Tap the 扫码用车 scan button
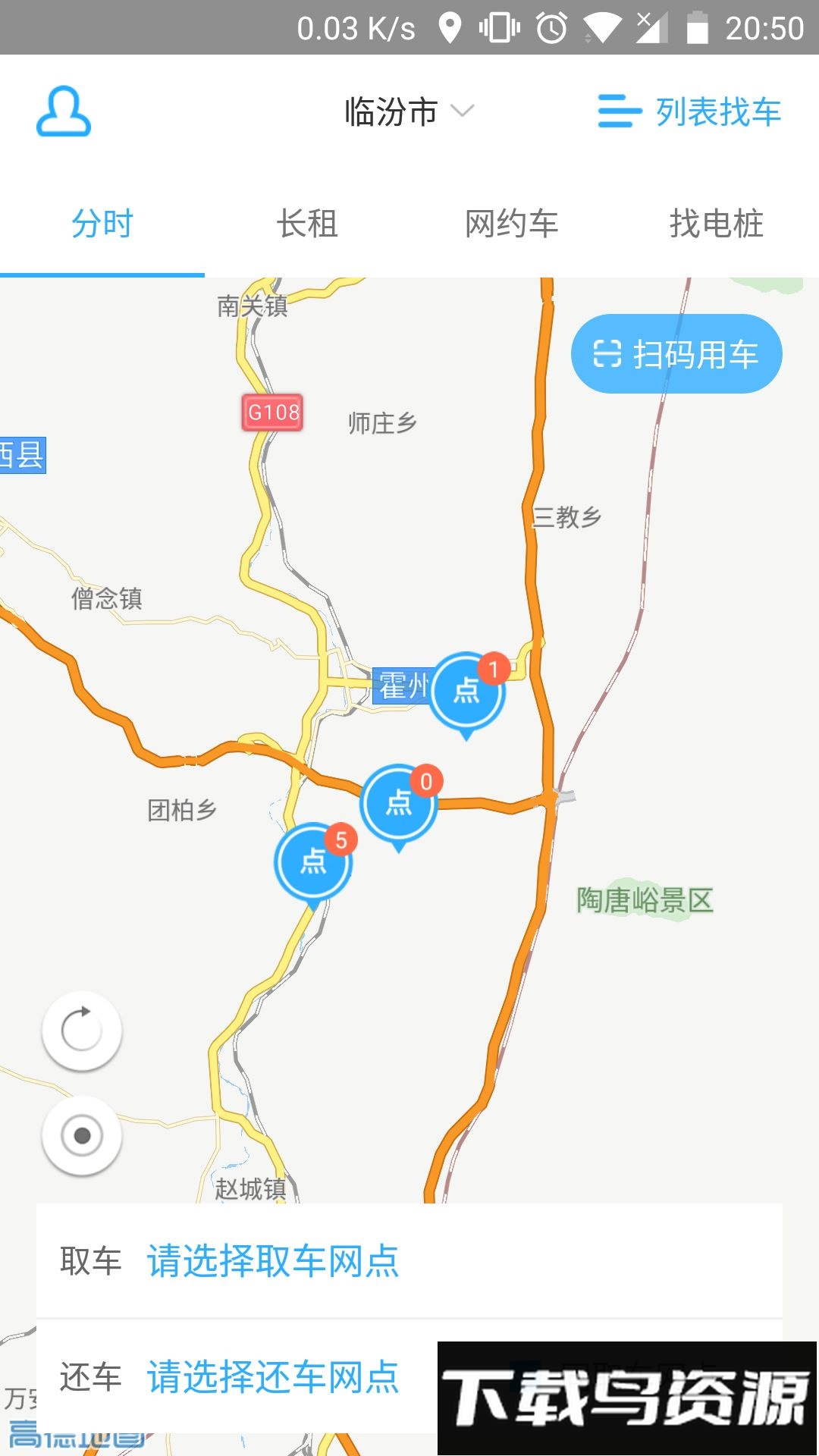The image size is (819, 1456). point(676,354)
